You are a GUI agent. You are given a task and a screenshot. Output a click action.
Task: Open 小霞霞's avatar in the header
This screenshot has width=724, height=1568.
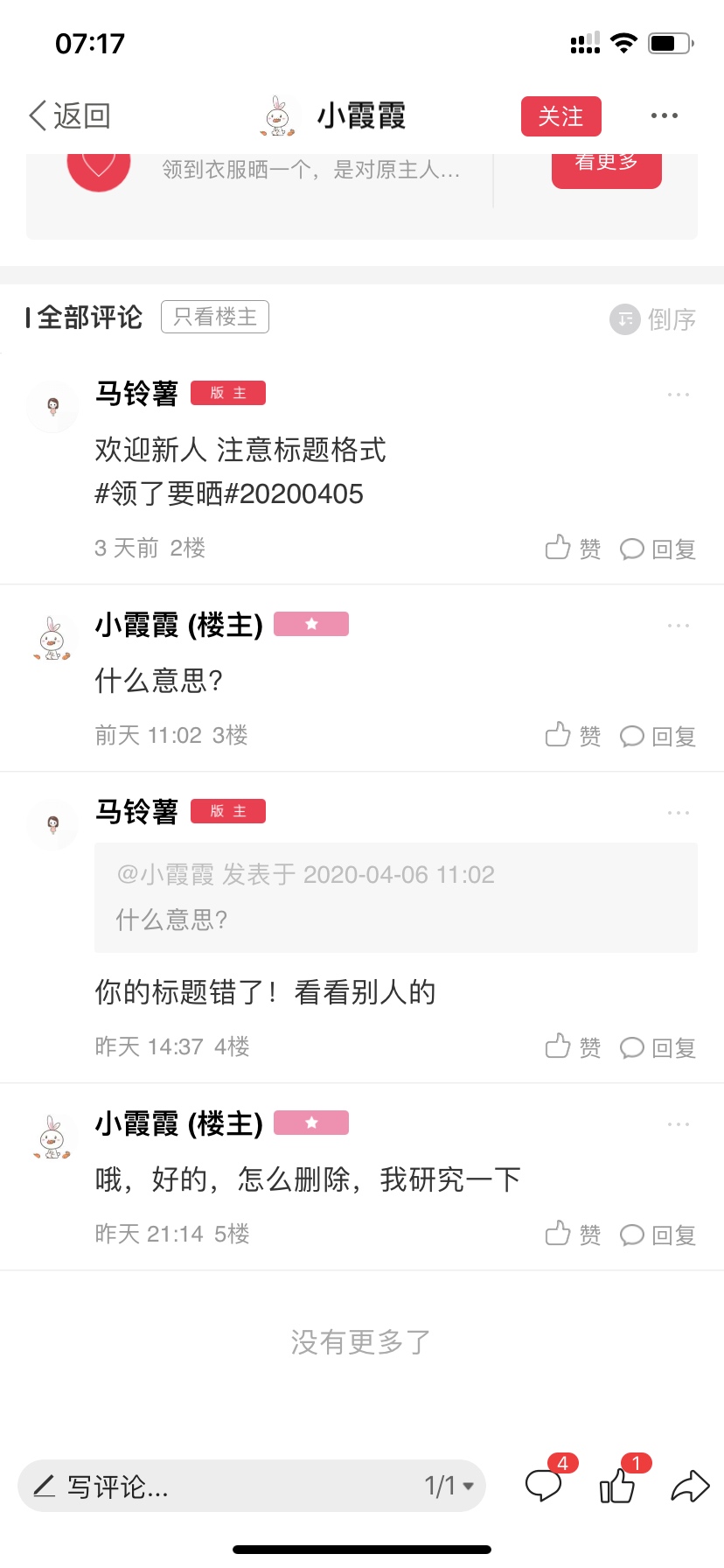tap(278, 116)
